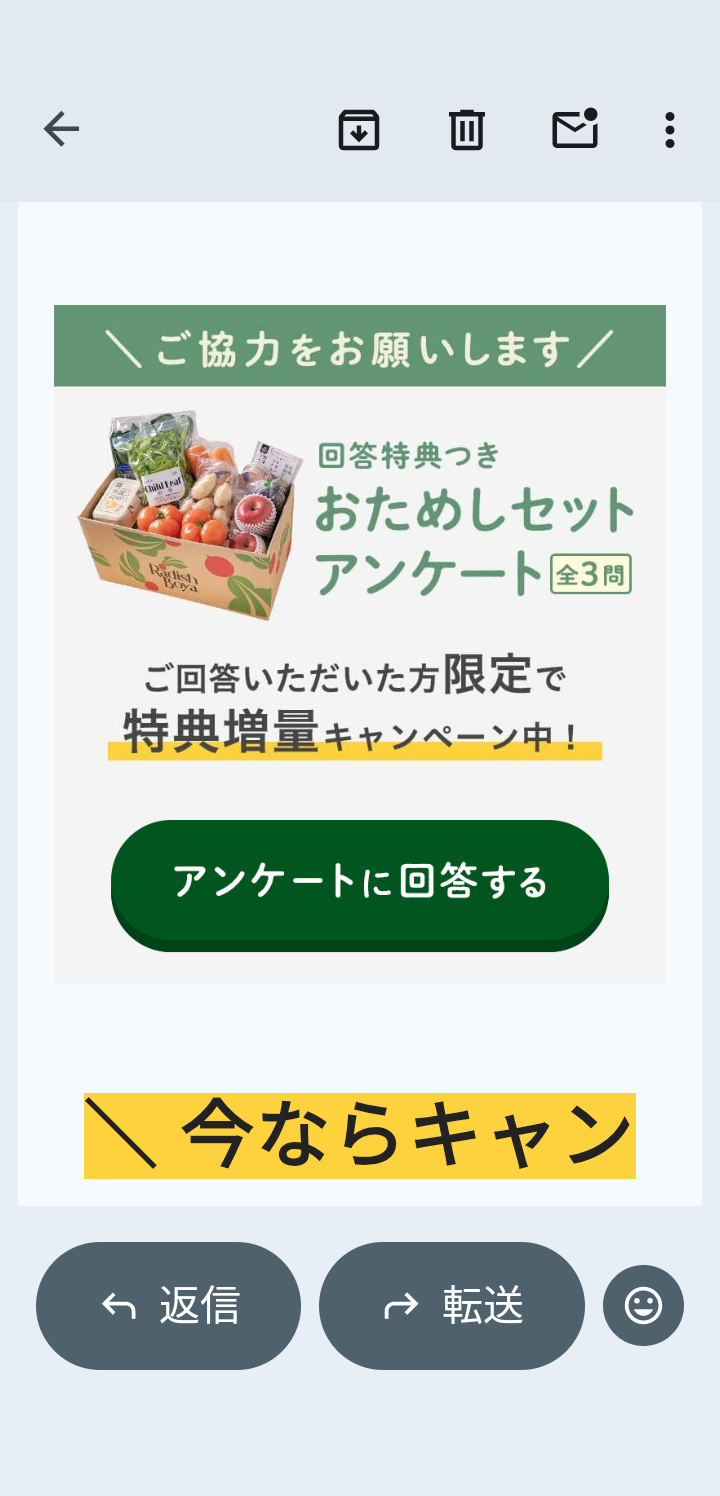The width and height of the screenshot is (720, 1496).
Task: Add an emoji reaction
Action: point(643,1305)
